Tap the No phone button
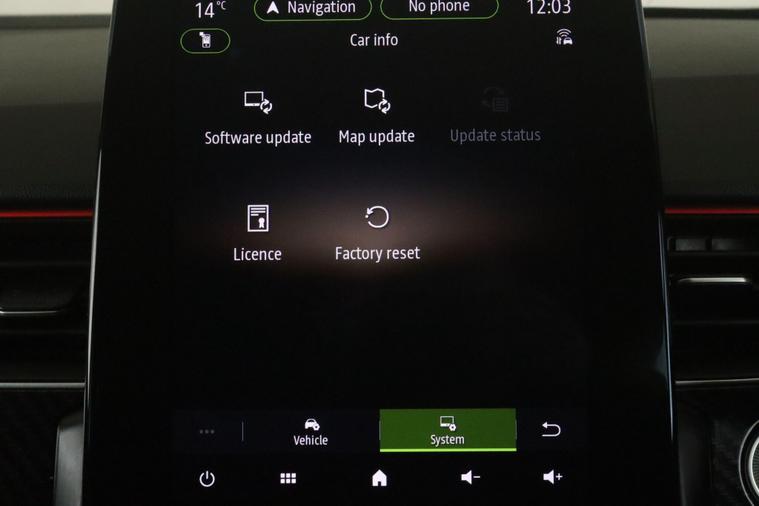Screen dimensions: 759x506 point(439,8)
